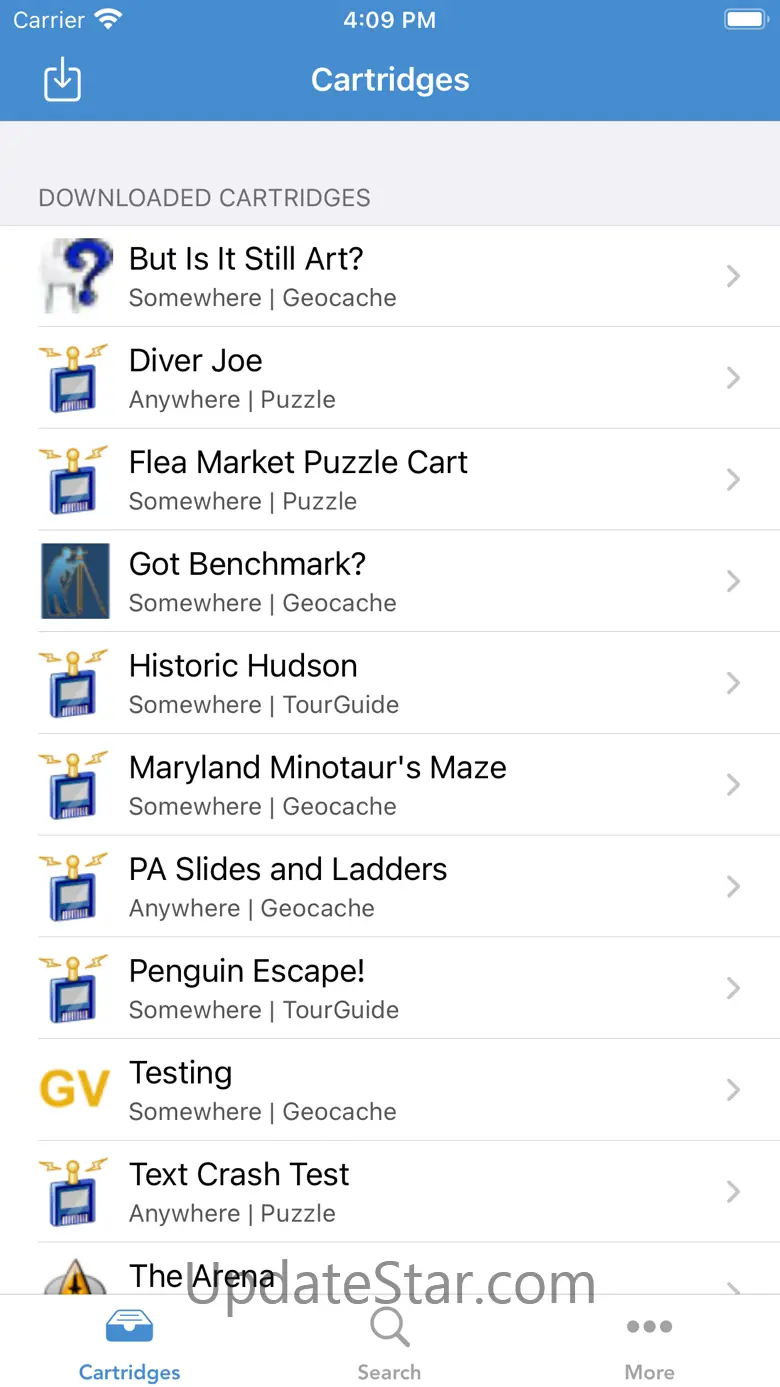Open Maryland Minotaur's Maze
The image size is (780, 1387).
coord(390,785)
